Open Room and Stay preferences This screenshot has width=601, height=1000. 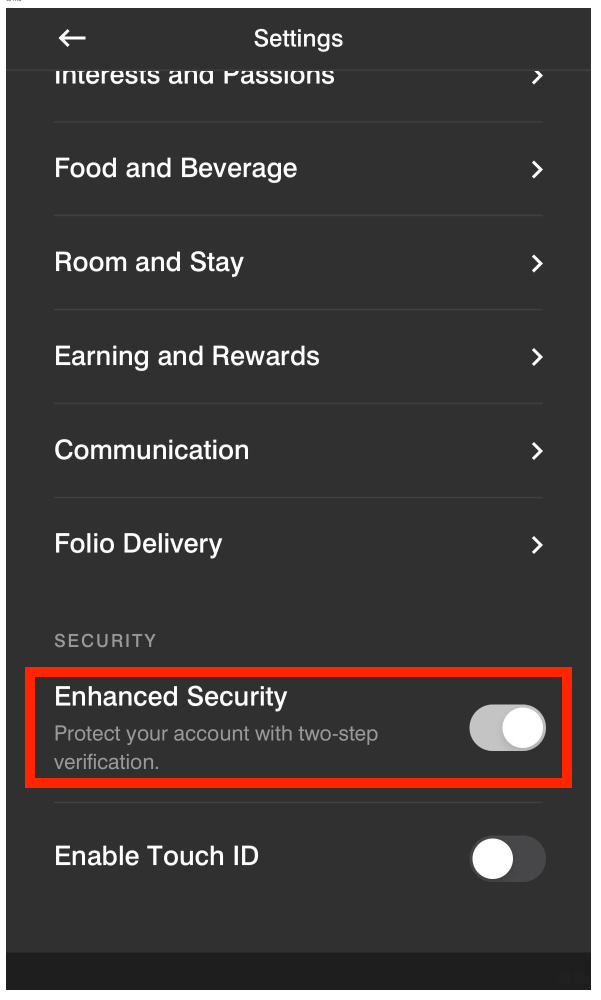coord(298,263)
